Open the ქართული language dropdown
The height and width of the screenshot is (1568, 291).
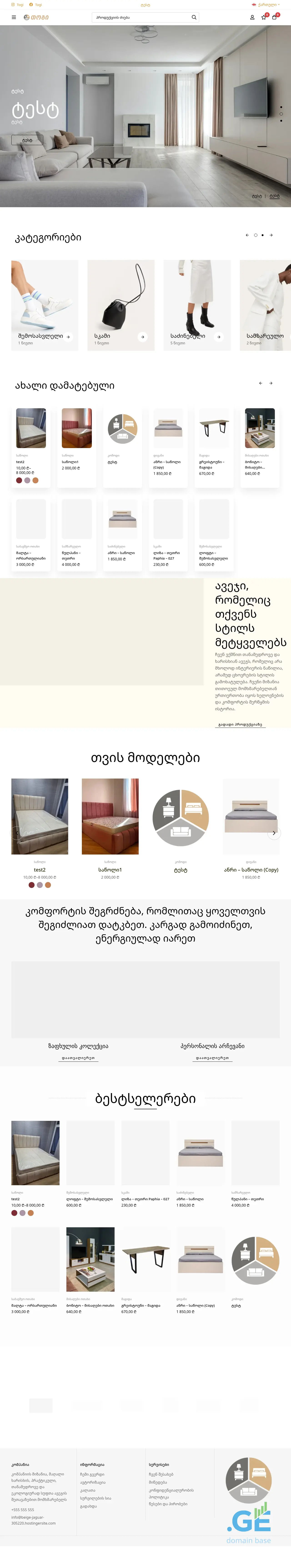coord(267,4)
